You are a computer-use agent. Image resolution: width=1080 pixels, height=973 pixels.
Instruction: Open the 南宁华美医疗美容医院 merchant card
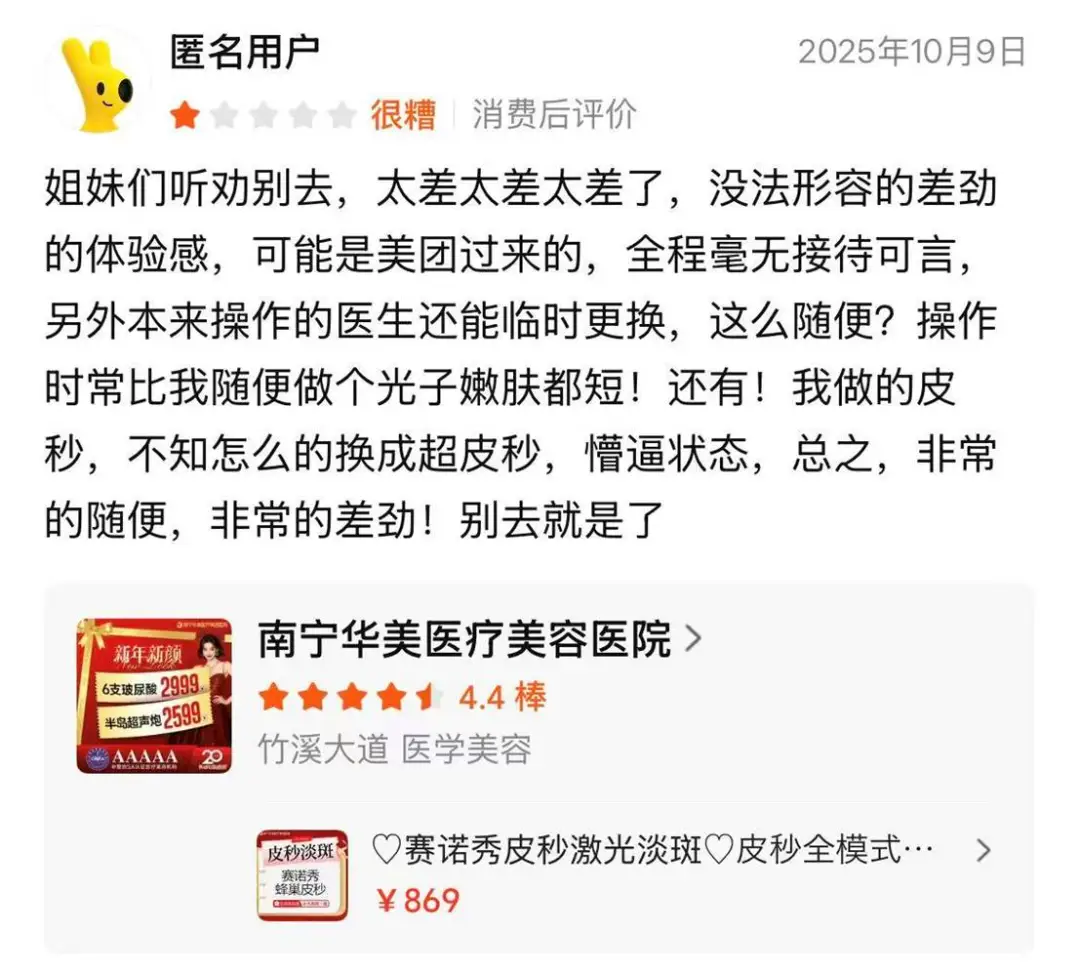pos(466,641)
